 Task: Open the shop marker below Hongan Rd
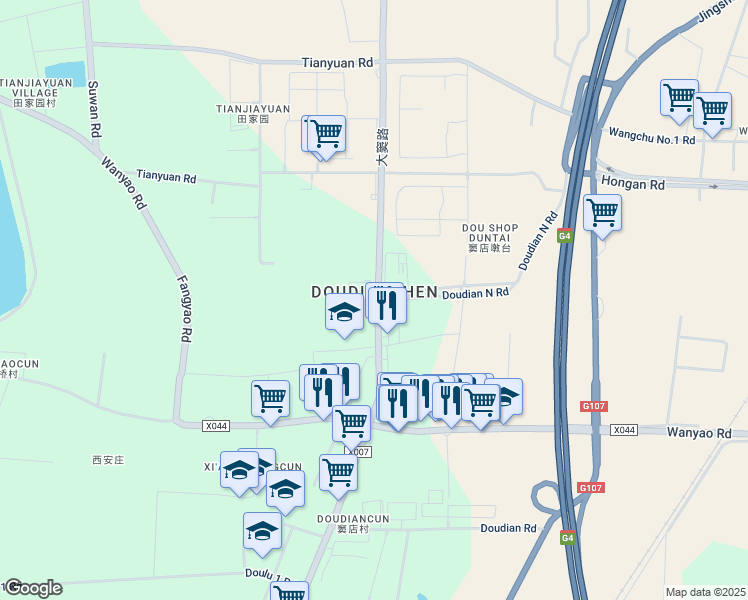(603, 212)
